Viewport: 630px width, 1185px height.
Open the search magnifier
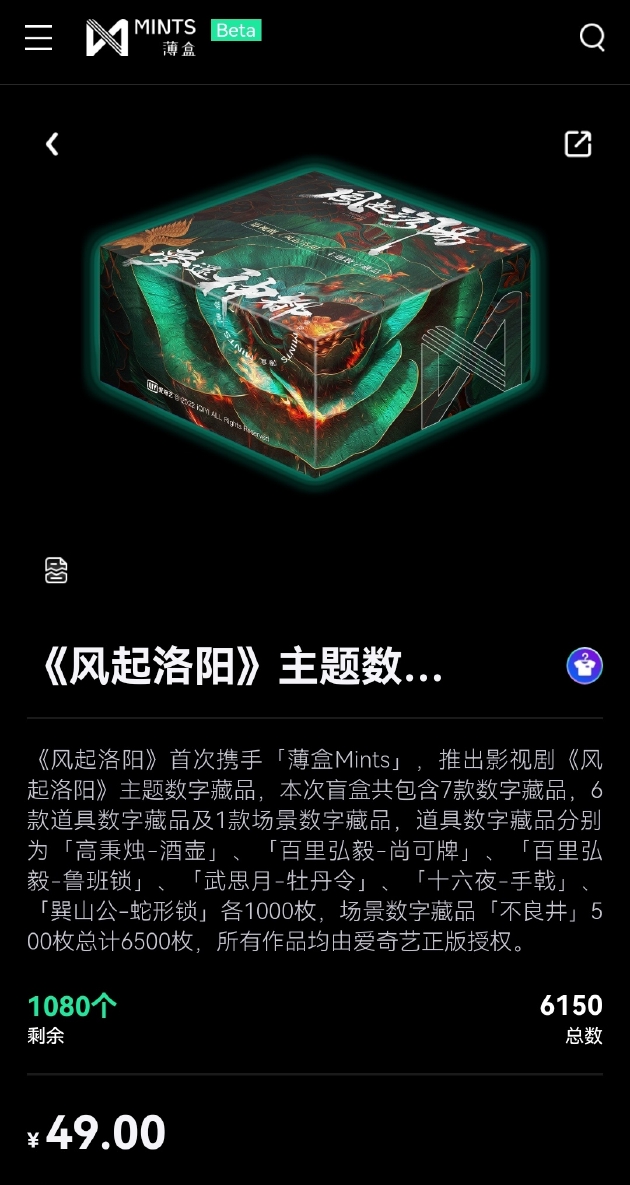coord(592,38)
